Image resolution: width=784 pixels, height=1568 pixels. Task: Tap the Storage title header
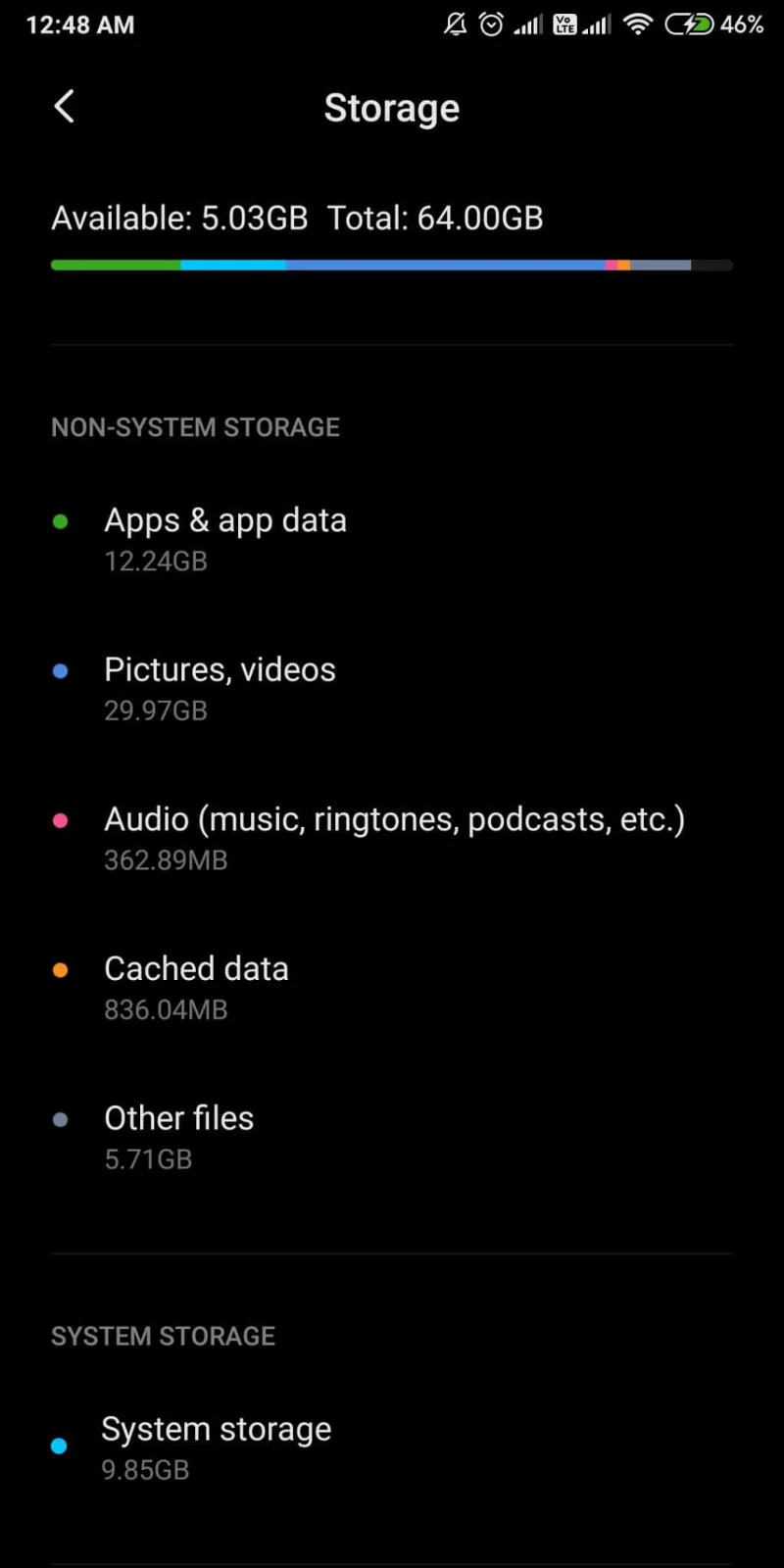pyautogui.click(x=392, y=108)
